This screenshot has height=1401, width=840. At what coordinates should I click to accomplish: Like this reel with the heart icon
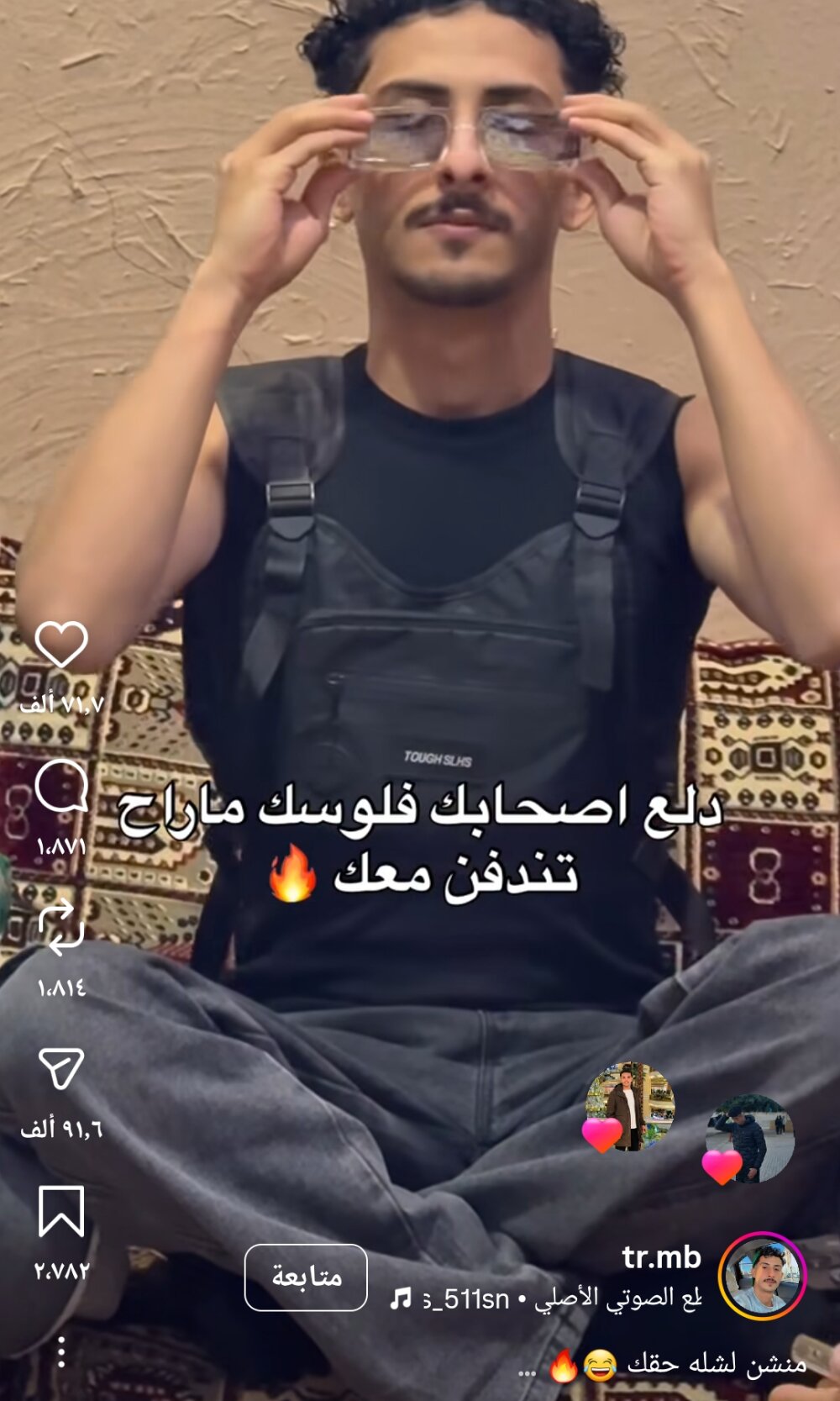[x=61, y=645]
